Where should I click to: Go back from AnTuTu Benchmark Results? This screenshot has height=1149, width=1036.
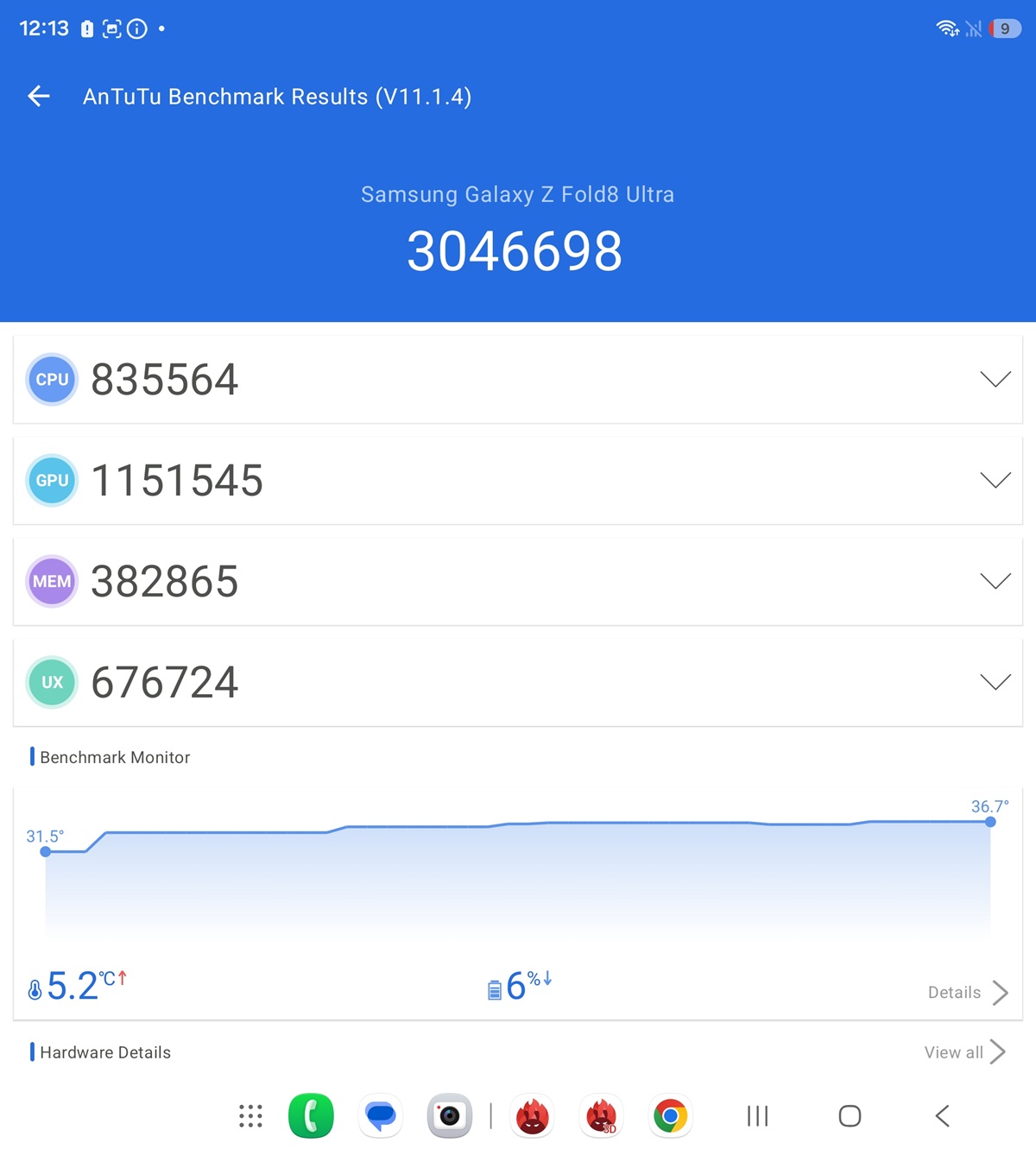[39, 96]
